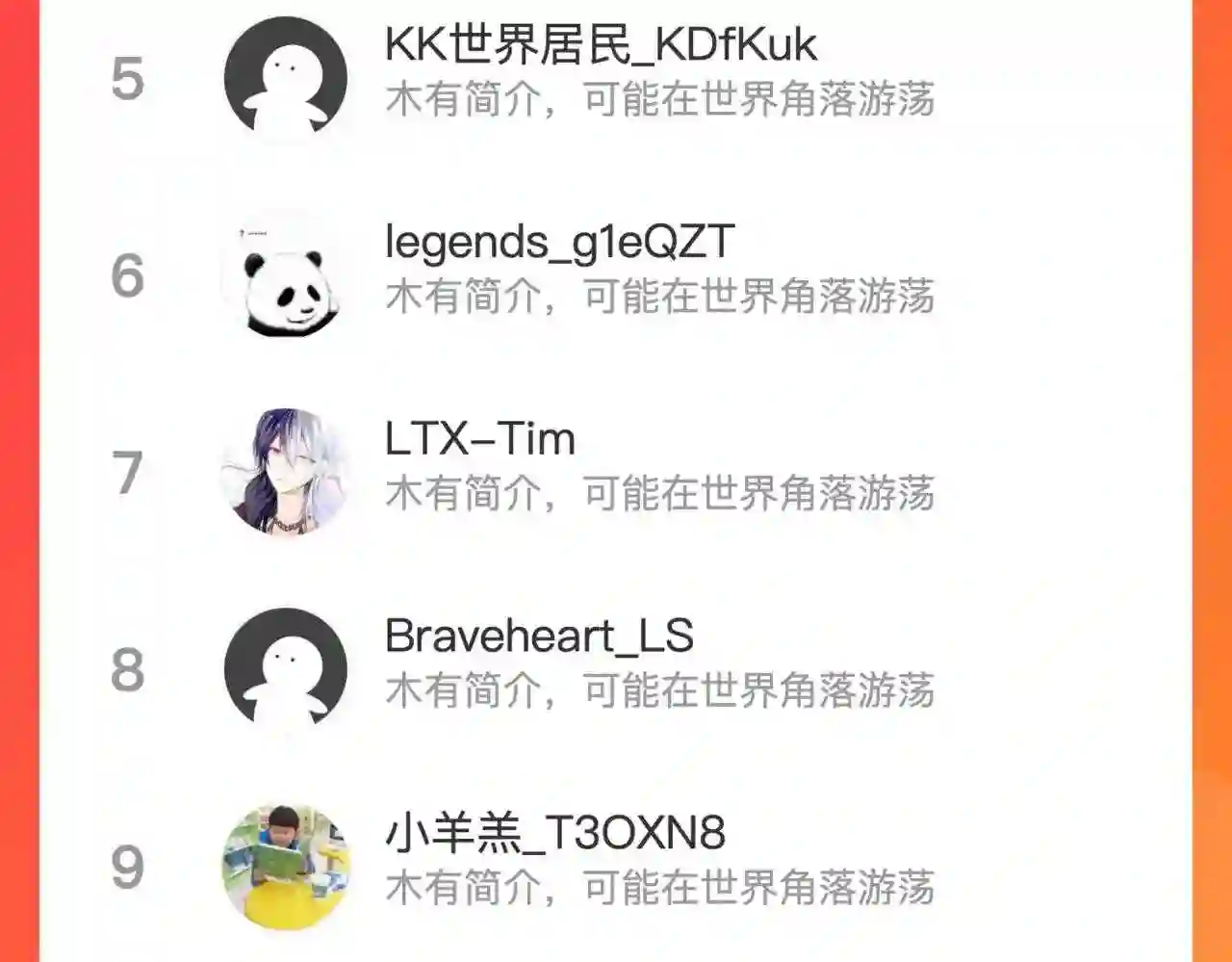The image size is (1232, 962).
Task: Select the Braveheart_LS ranking row
Action: point(616,669)
